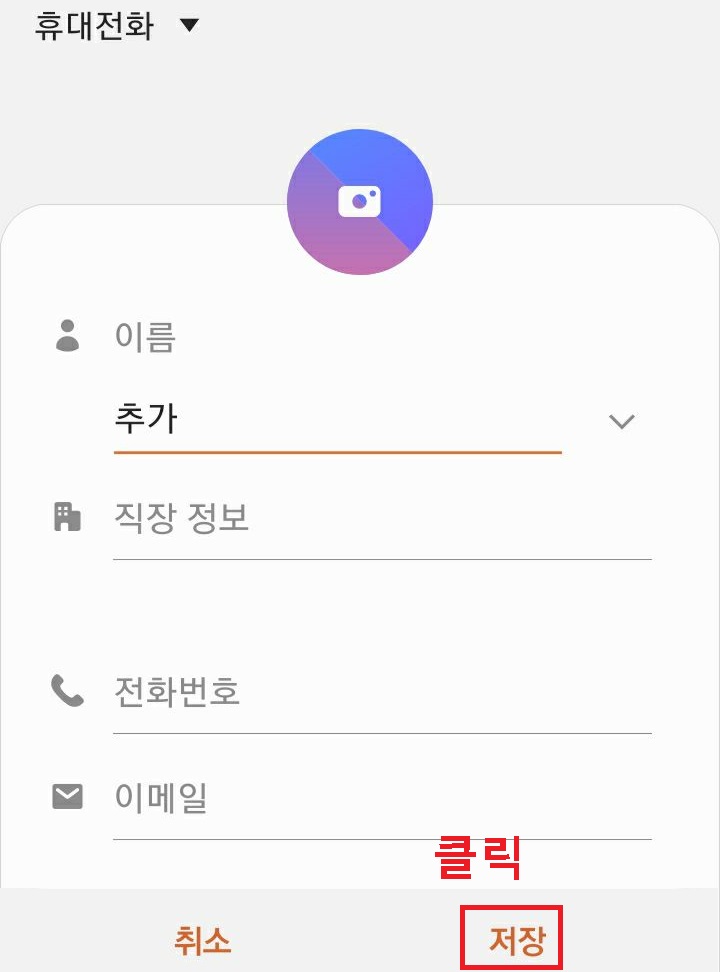The image size is (720, 972).
Task: Cancel contact creation with 취소
Action: pos(203,941)
